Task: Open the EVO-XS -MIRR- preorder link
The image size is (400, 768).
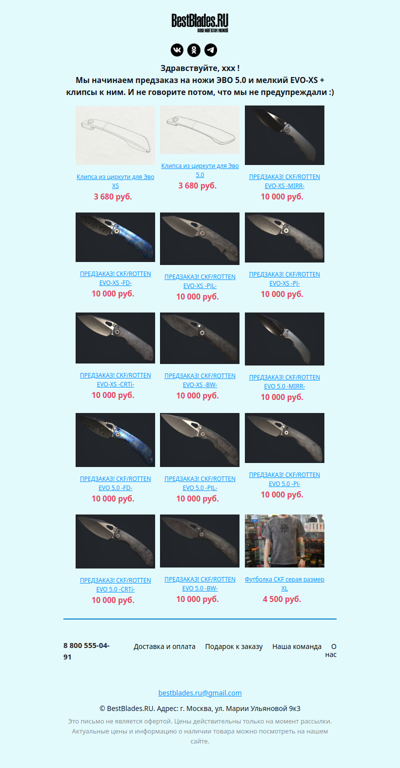Action: pyautogui.click(x=284, y=181)
